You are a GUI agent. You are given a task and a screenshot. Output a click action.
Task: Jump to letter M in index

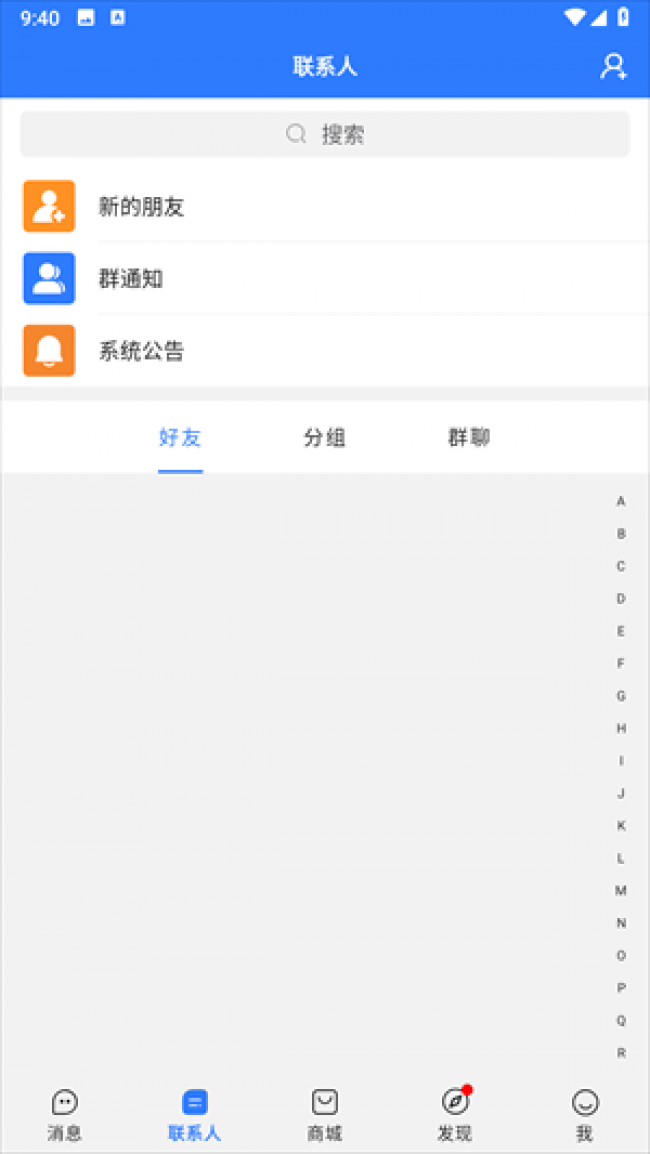tap(621, 891)
